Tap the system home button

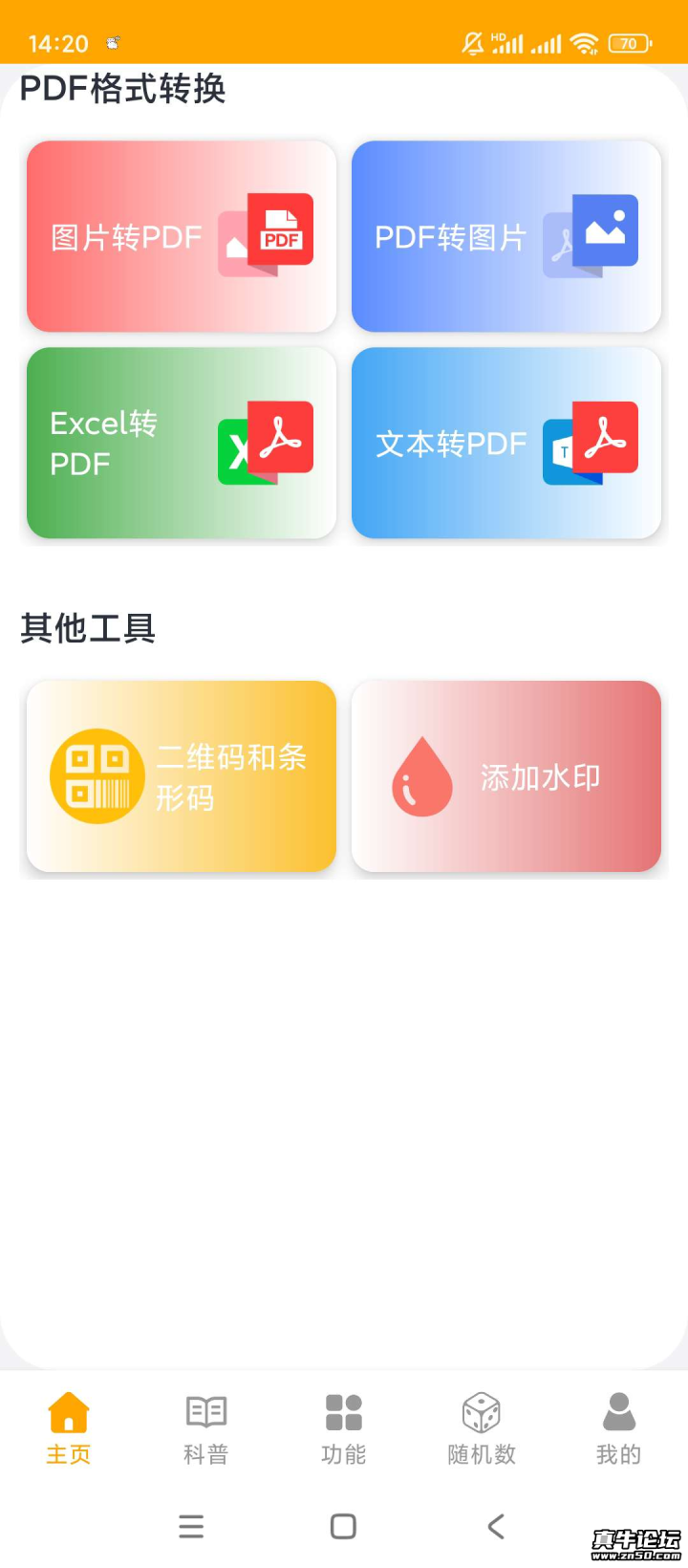(x=343, y=1526)
